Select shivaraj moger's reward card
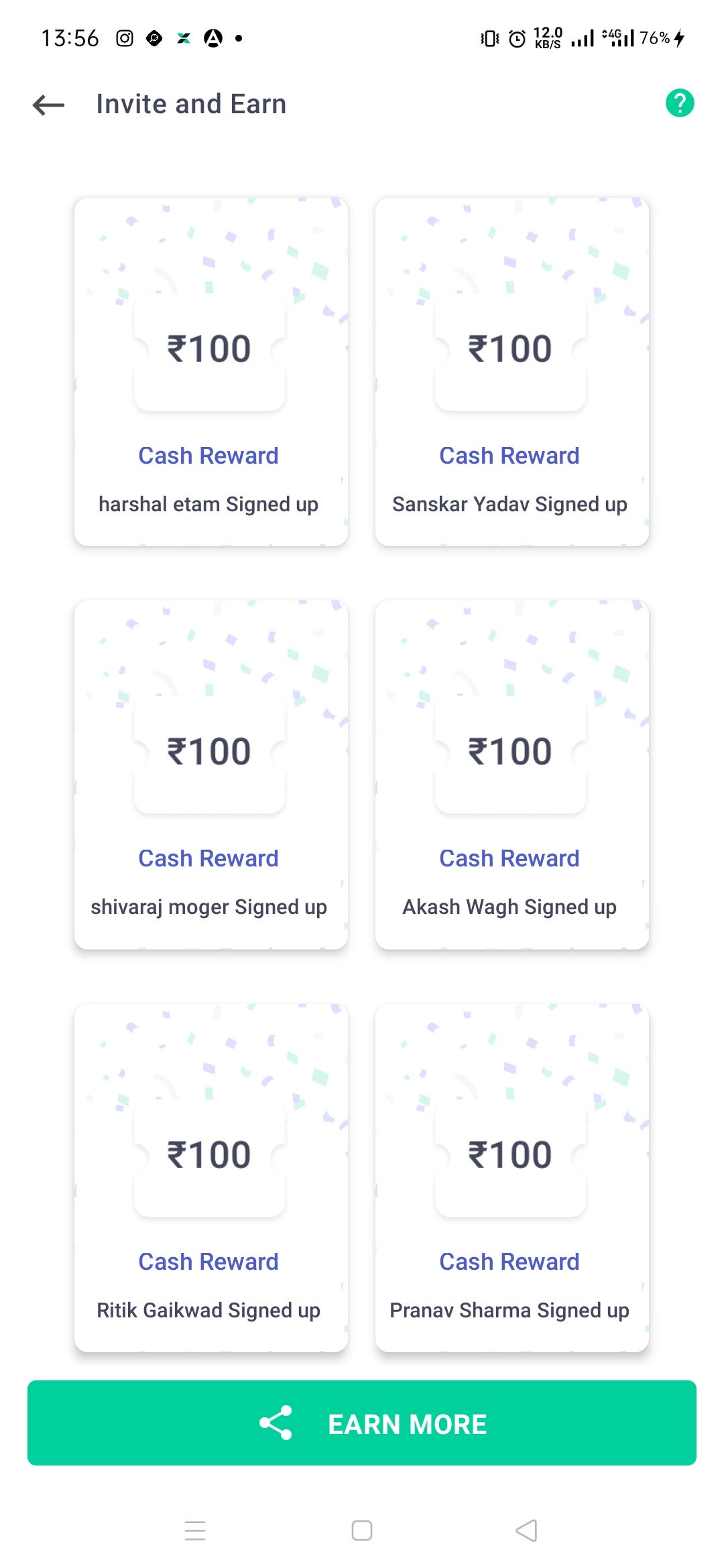724x1568 pixels. click(x=211, y=775)
